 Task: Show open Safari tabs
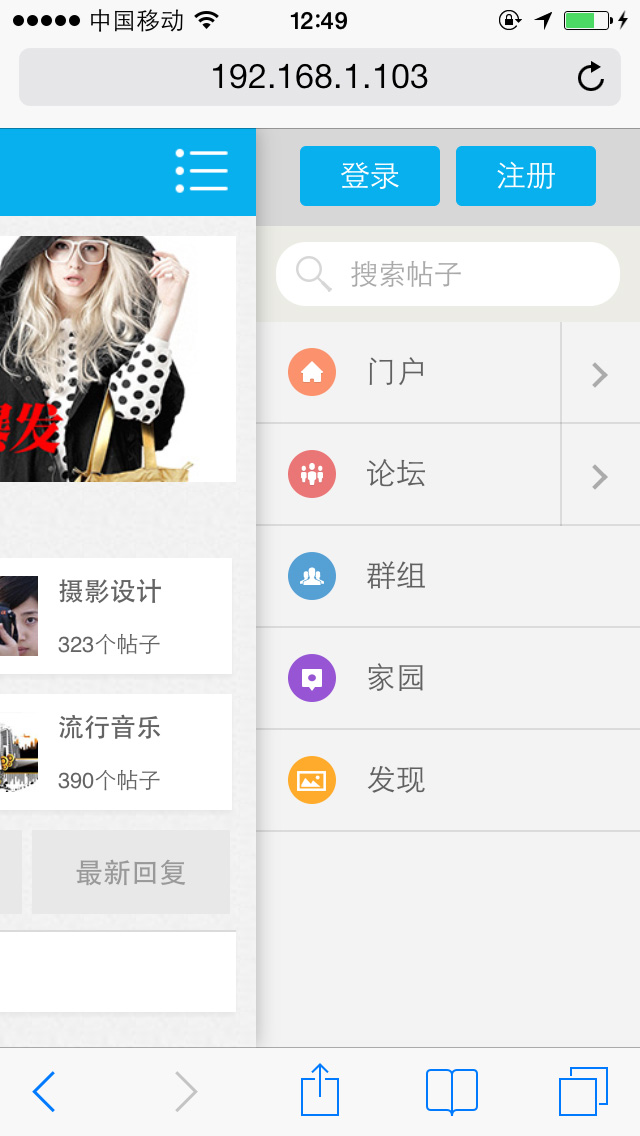[583, 1091]
